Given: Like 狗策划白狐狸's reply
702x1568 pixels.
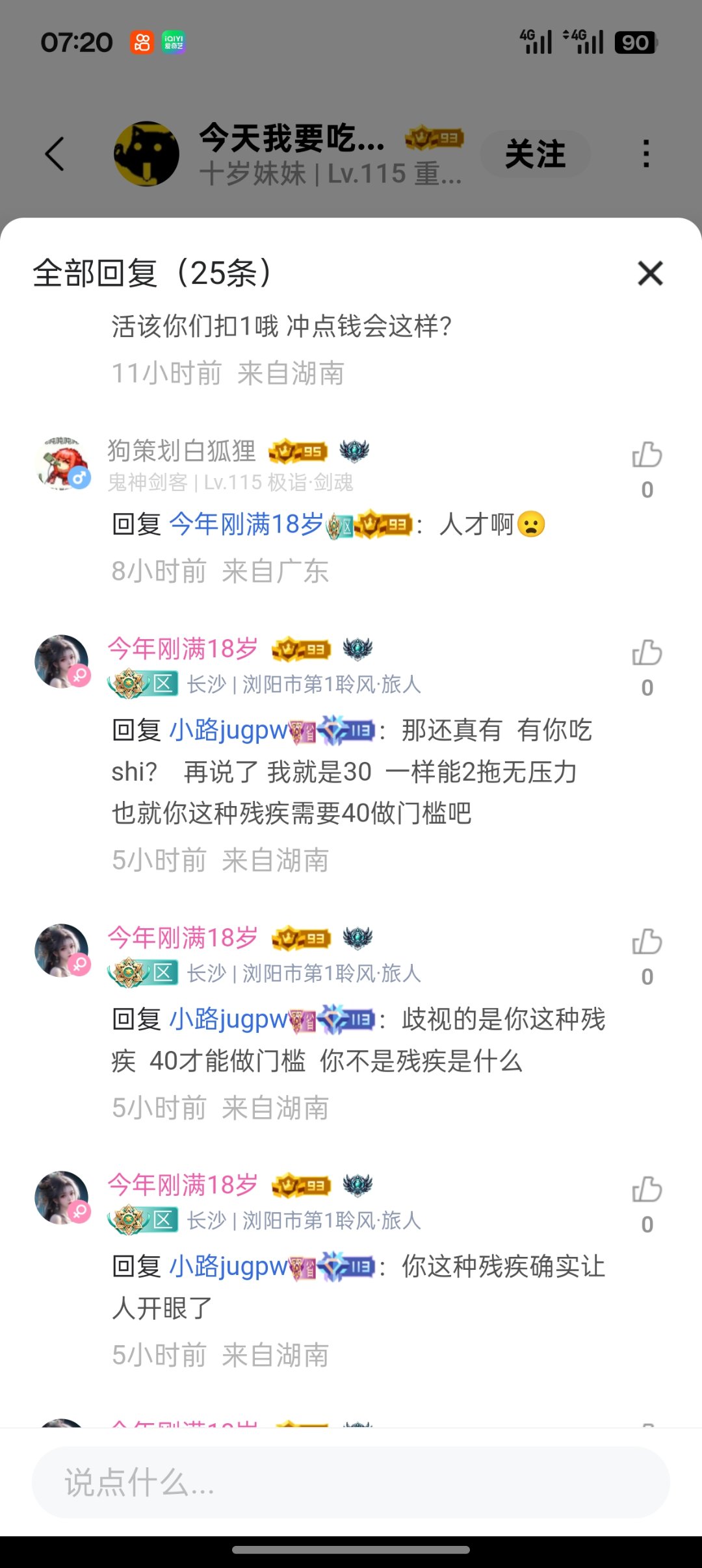Looking at the screenshot, I should (x=647, y=455).
